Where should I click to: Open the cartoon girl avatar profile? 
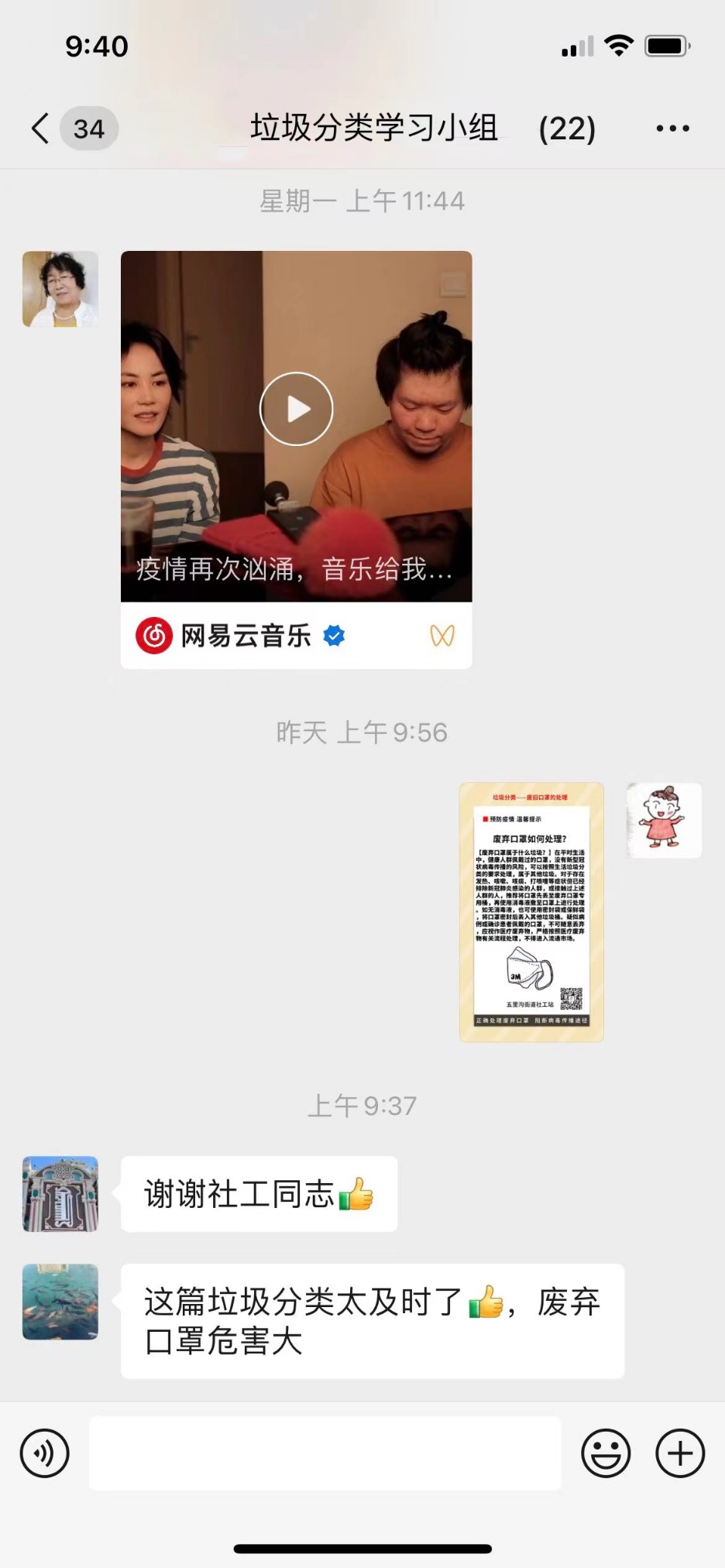[664, 820]
